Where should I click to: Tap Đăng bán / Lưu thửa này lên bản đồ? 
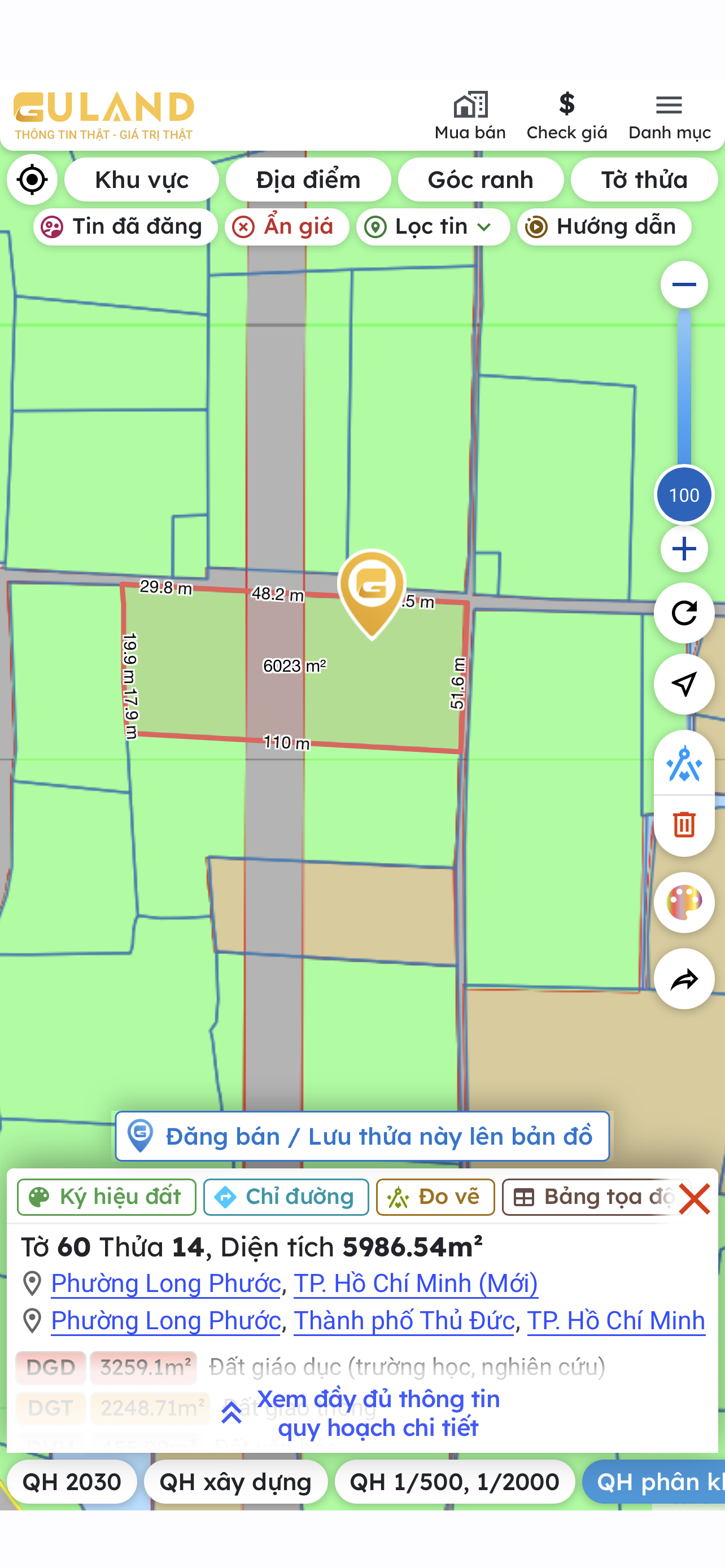click(362, 1136)
